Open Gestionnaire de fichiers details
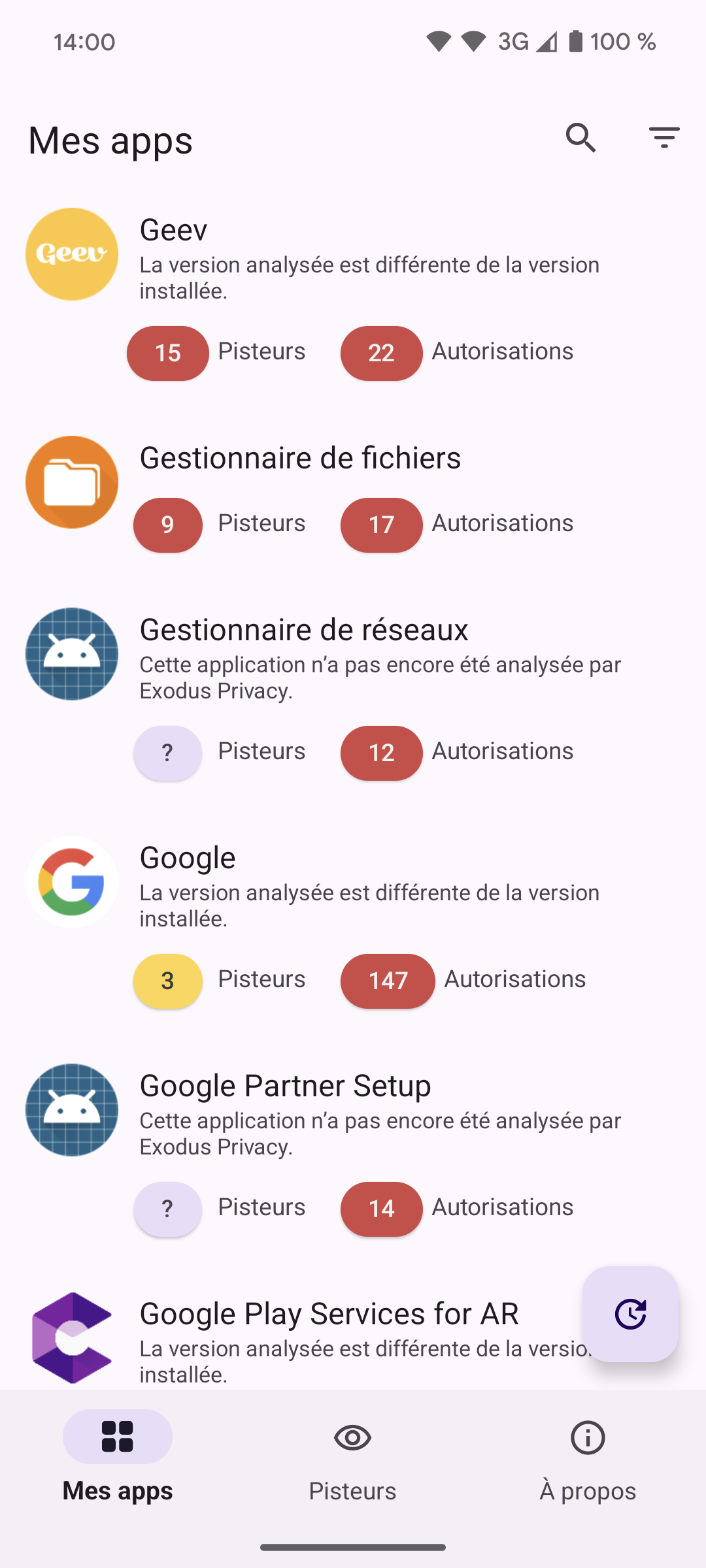 click(x=353, y=493)
